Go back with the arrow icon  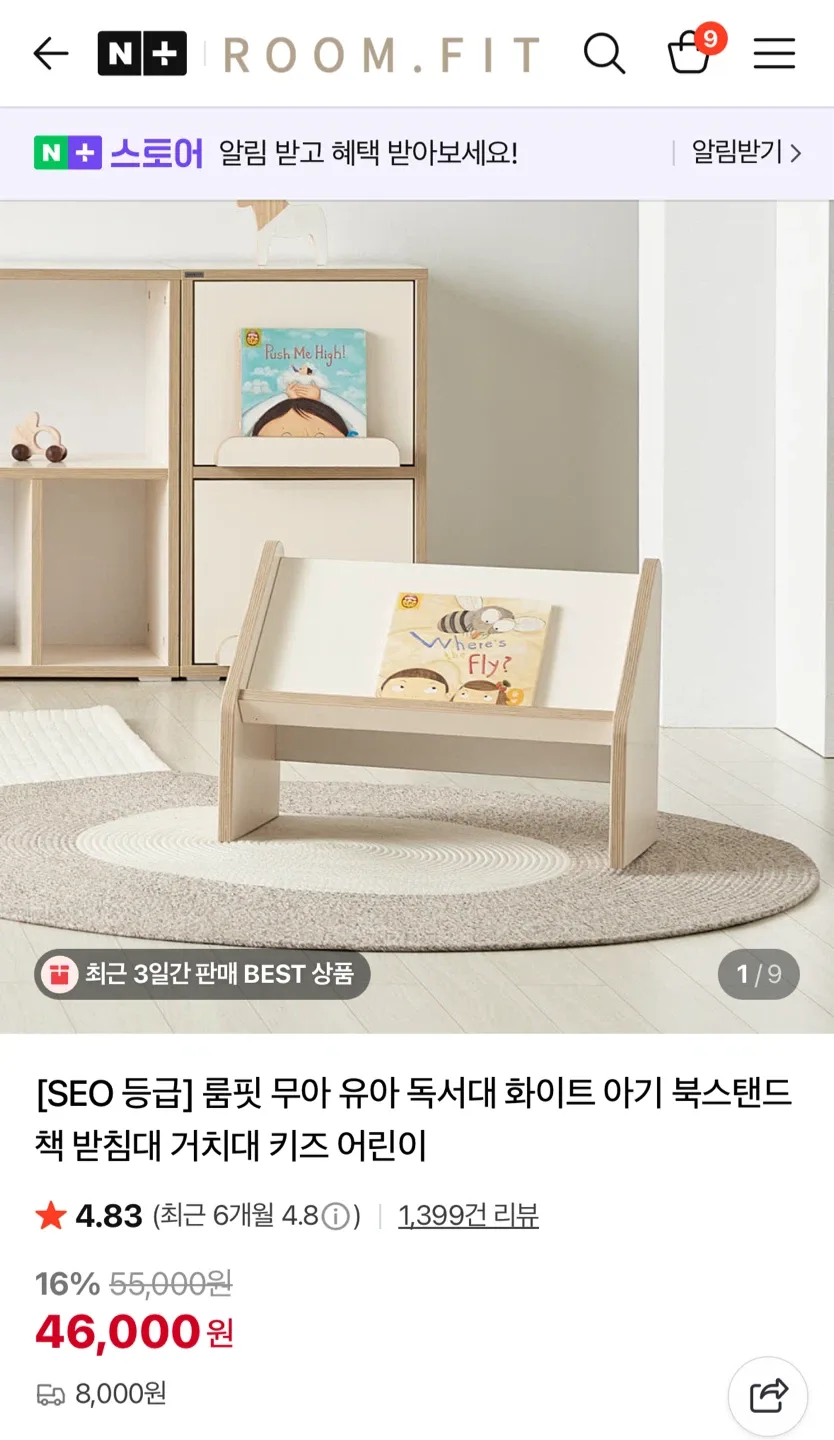tap(50, 53)
